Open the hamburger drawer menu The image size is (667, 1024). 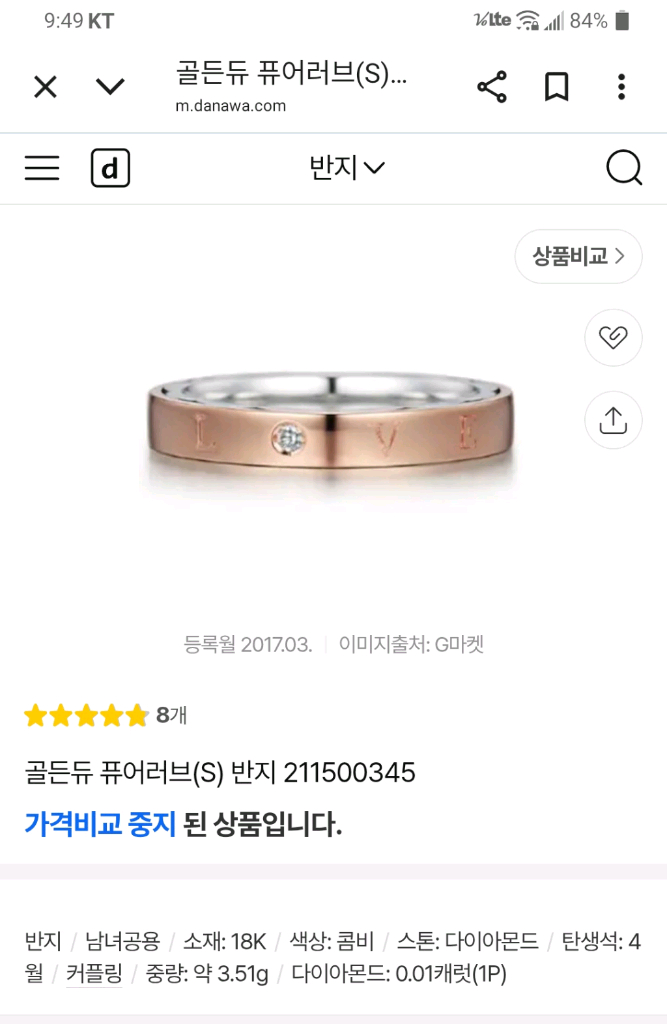coord(42,168)
